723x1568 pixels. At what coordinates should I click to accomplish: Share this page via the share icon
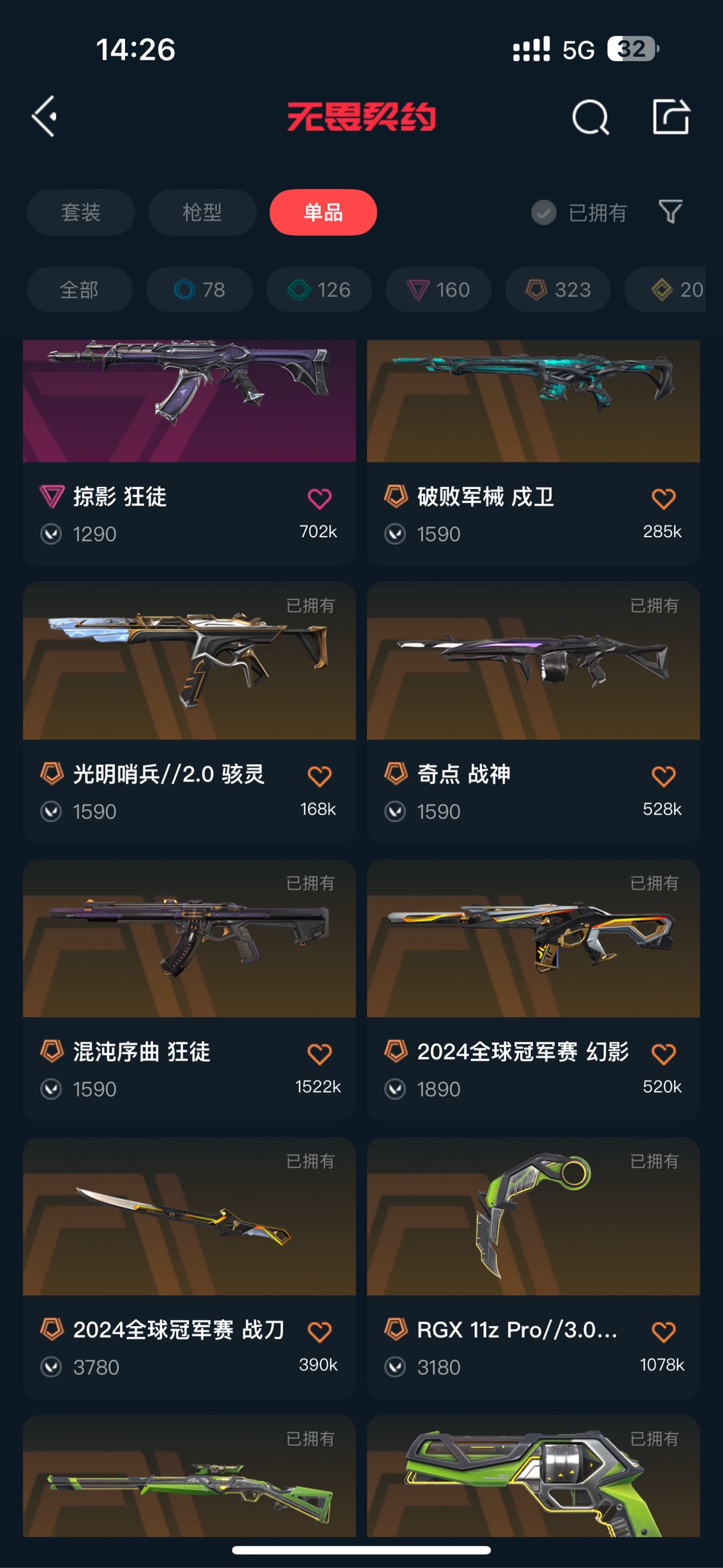click(x=671, y=117)
